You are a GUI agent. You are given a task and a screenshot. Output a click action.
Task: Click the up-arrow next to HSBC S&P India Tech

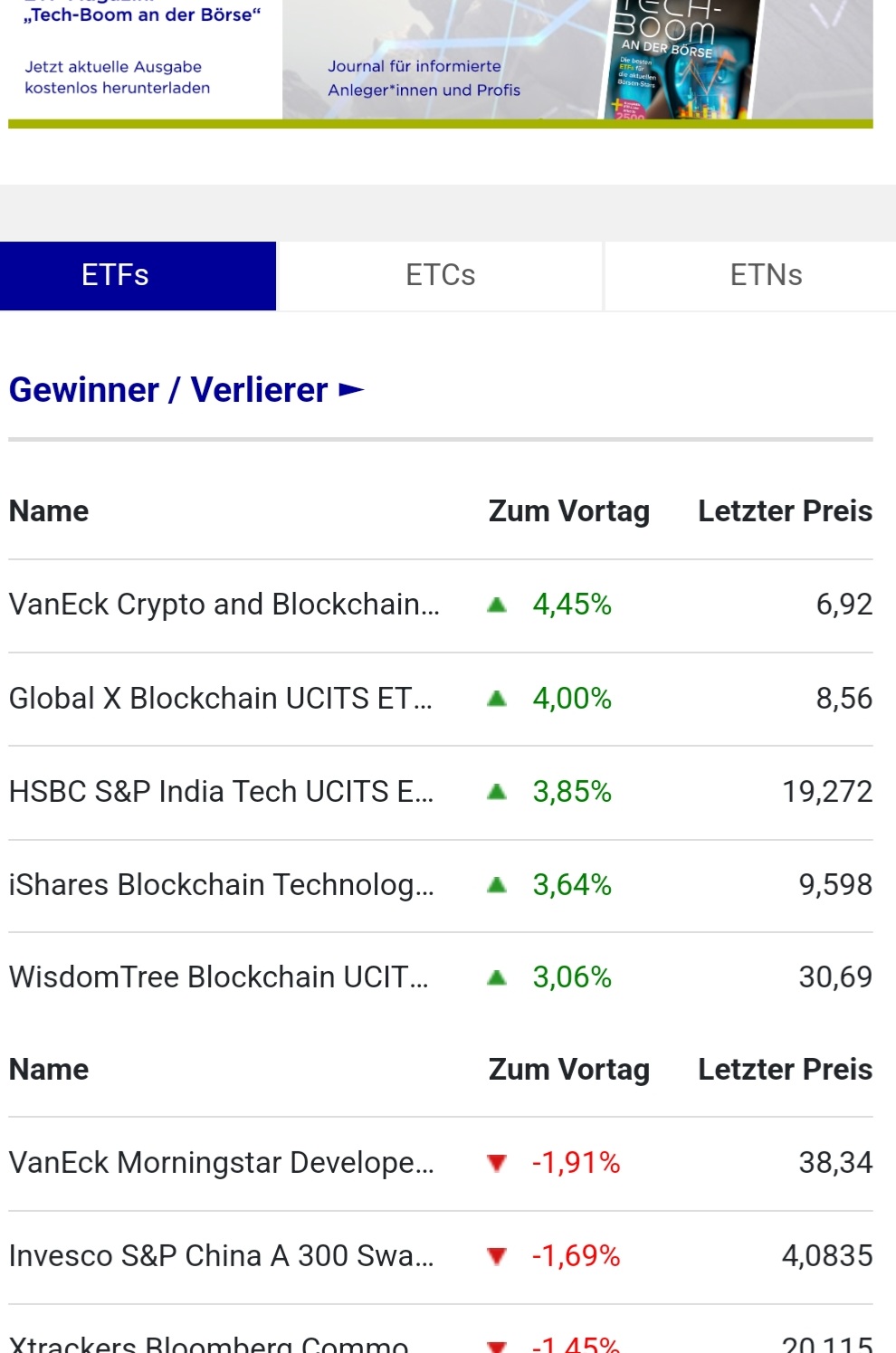pyautogui.click(x=496, y=791)
